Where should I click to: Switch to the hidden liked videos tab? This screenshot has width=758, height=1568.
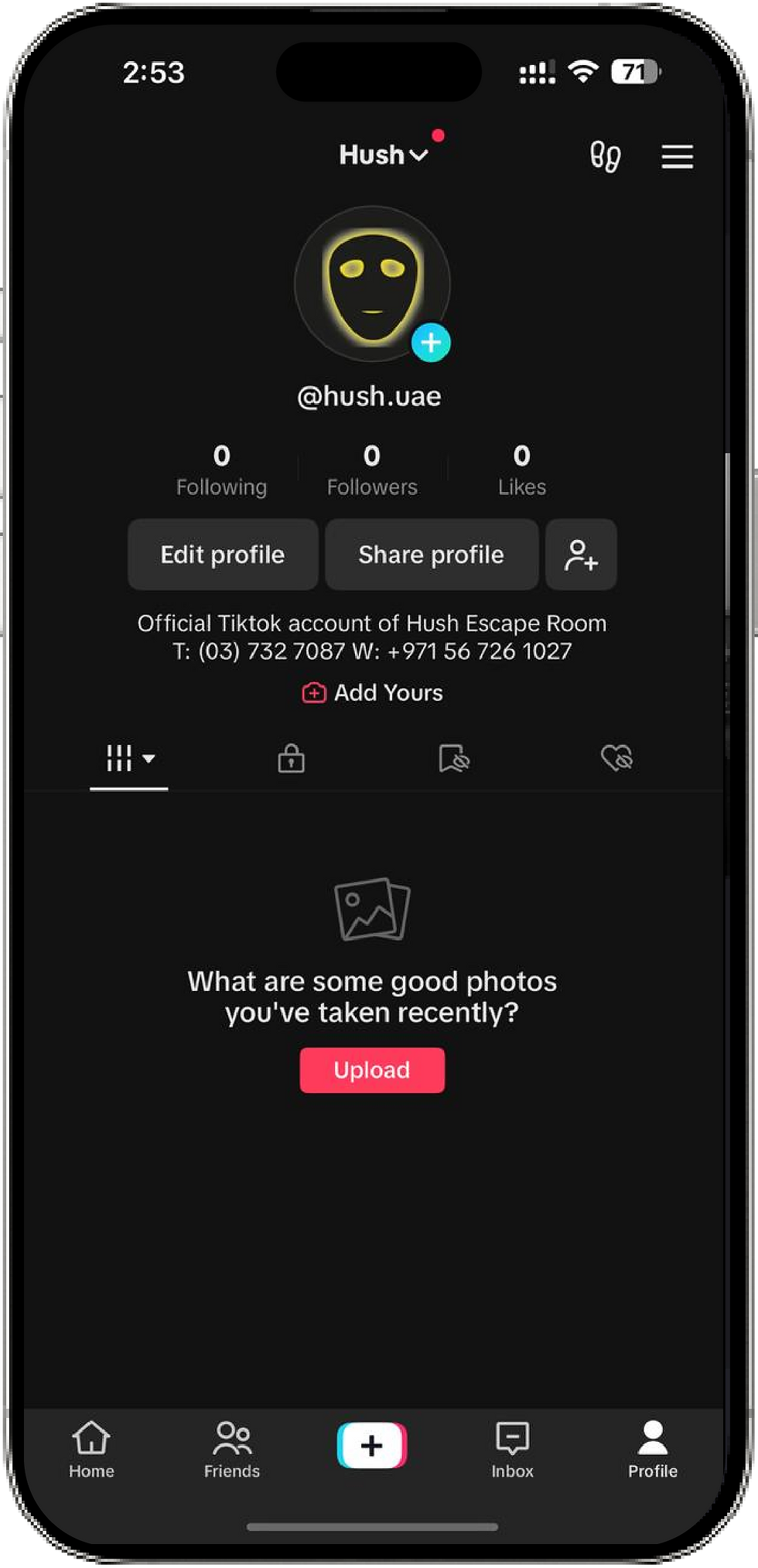(616, 759)
